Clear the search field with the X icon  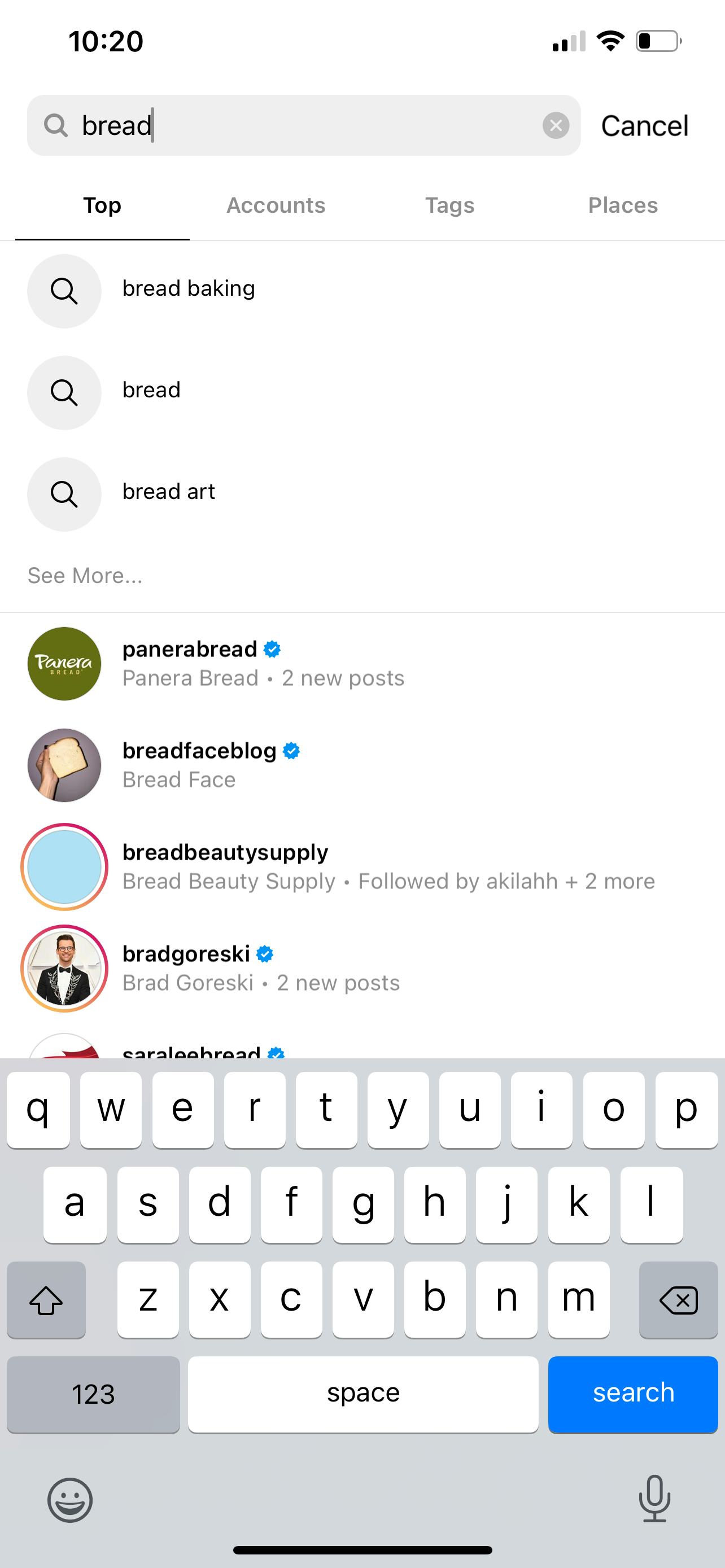tap(556, 125)
